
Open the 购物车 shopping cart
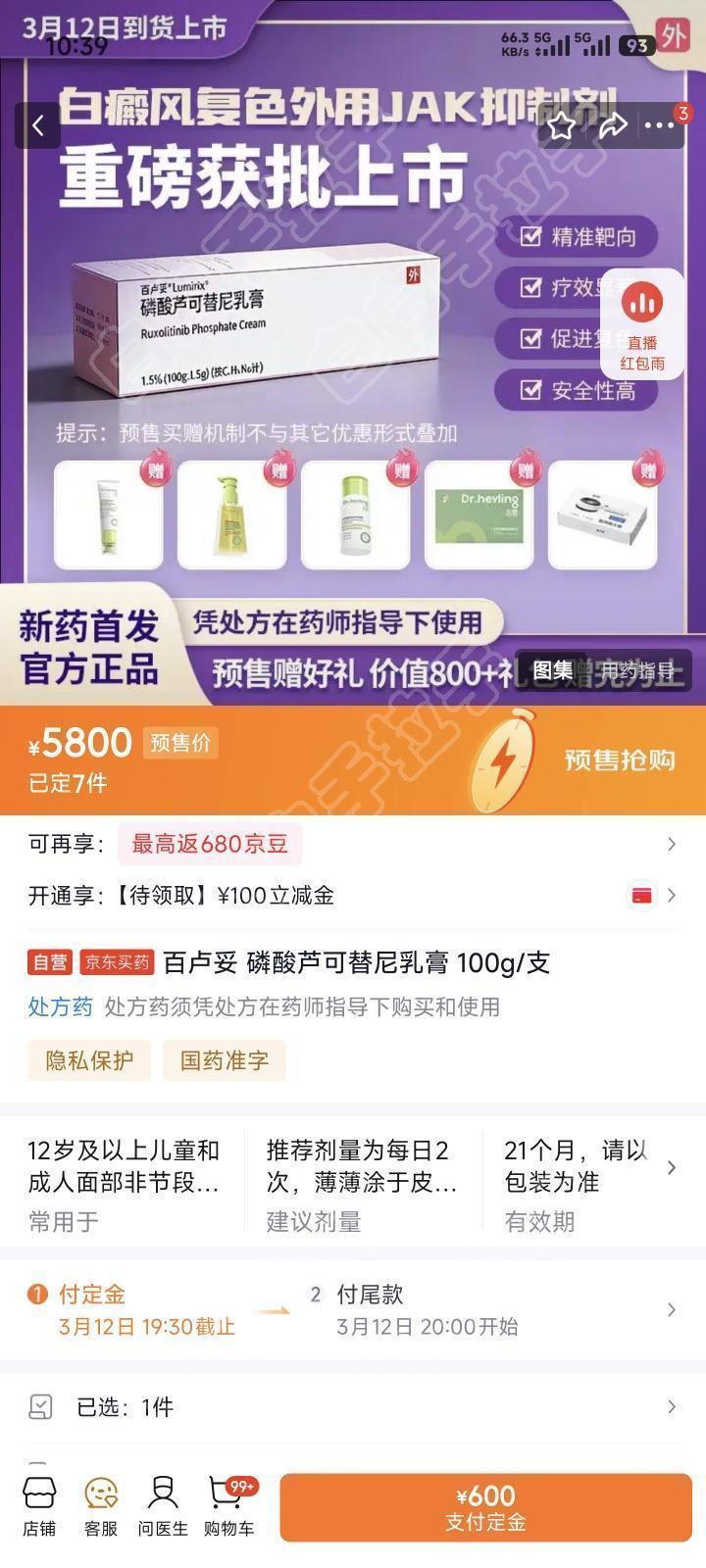pos(228,1506)
